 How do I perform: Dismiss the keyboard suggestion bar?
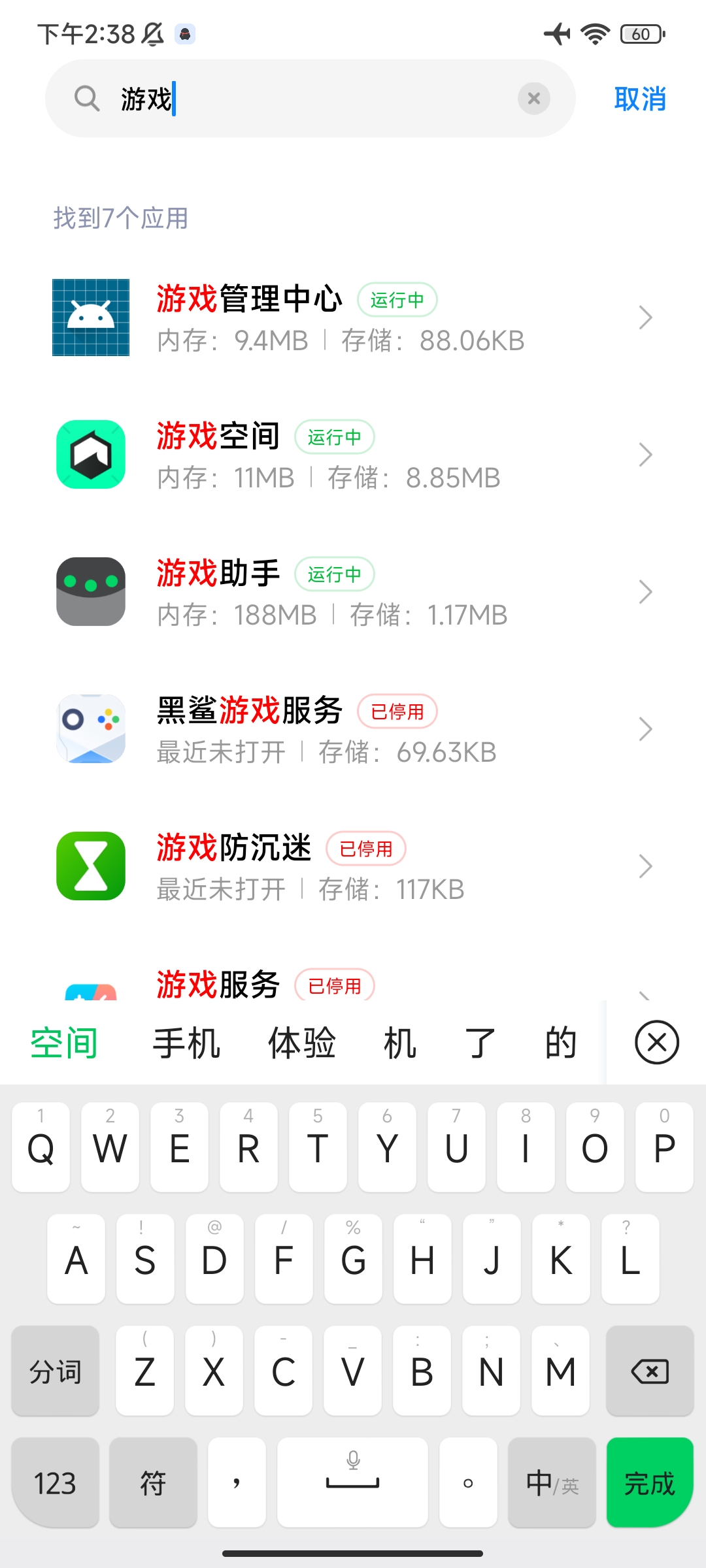click(656, 1042)
